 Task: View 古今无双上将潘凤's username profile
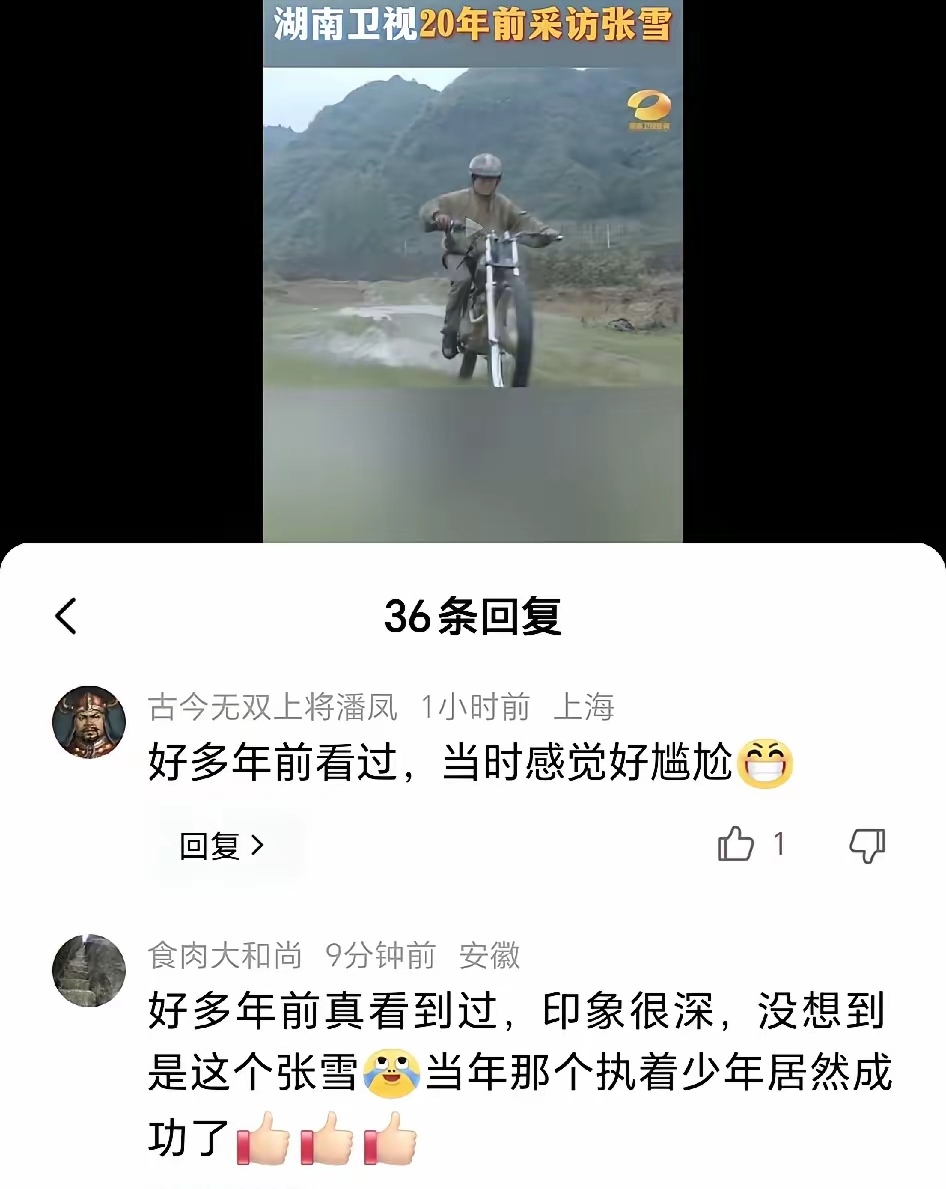coord(273,708)
